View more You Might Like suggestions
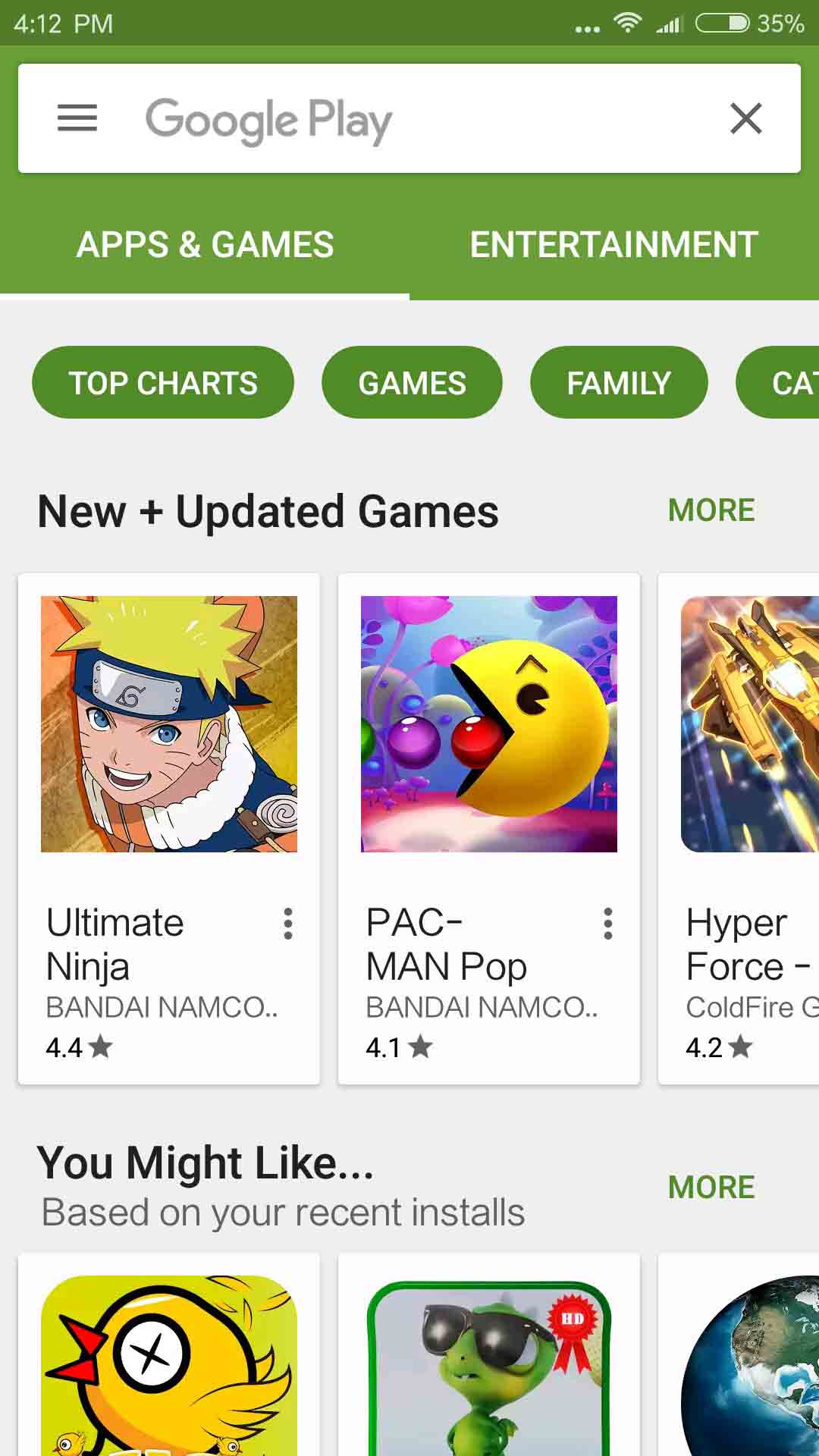 [x=711, y=1188]
